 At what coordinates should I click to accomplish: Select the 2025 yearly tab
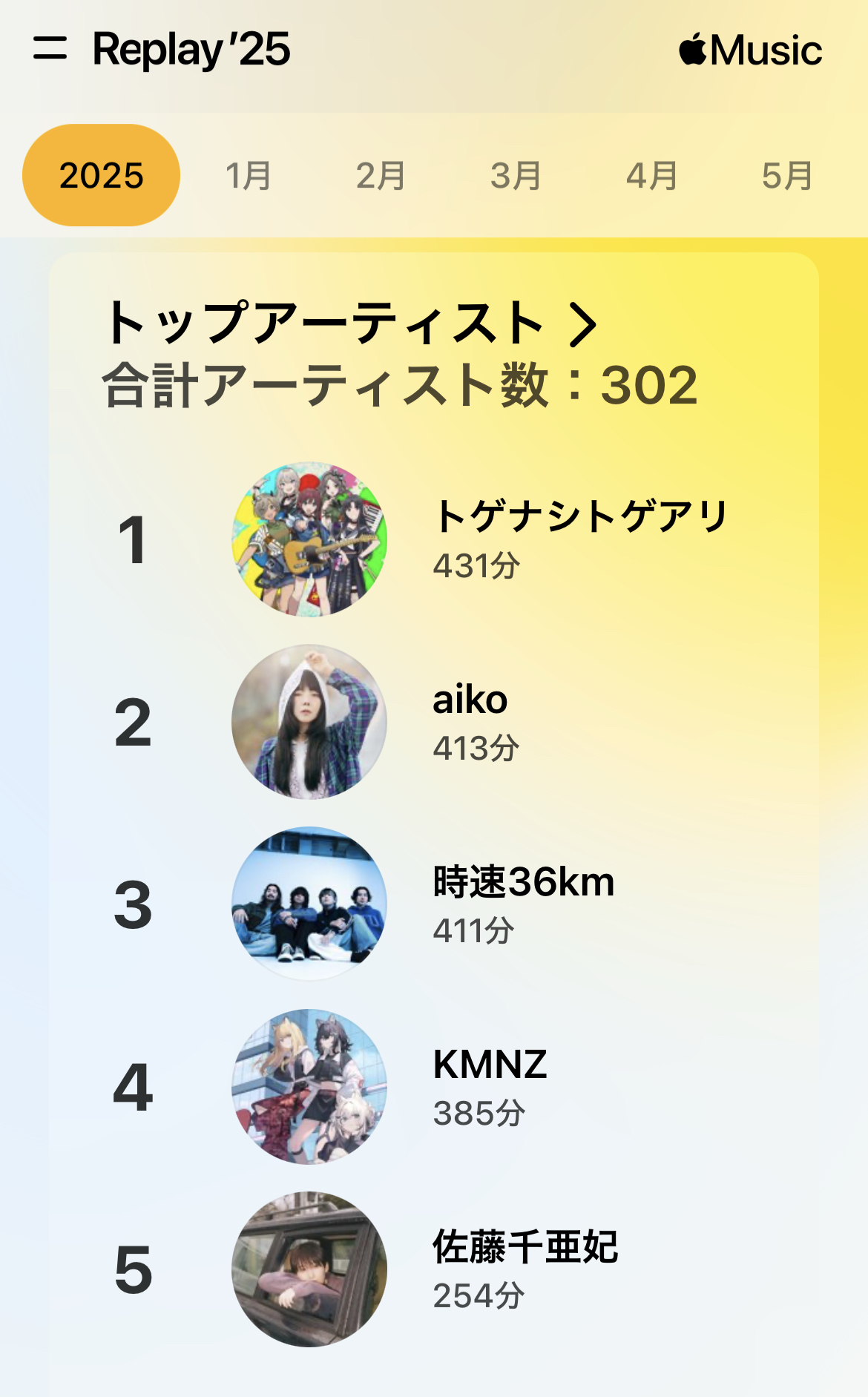[102, 176]
